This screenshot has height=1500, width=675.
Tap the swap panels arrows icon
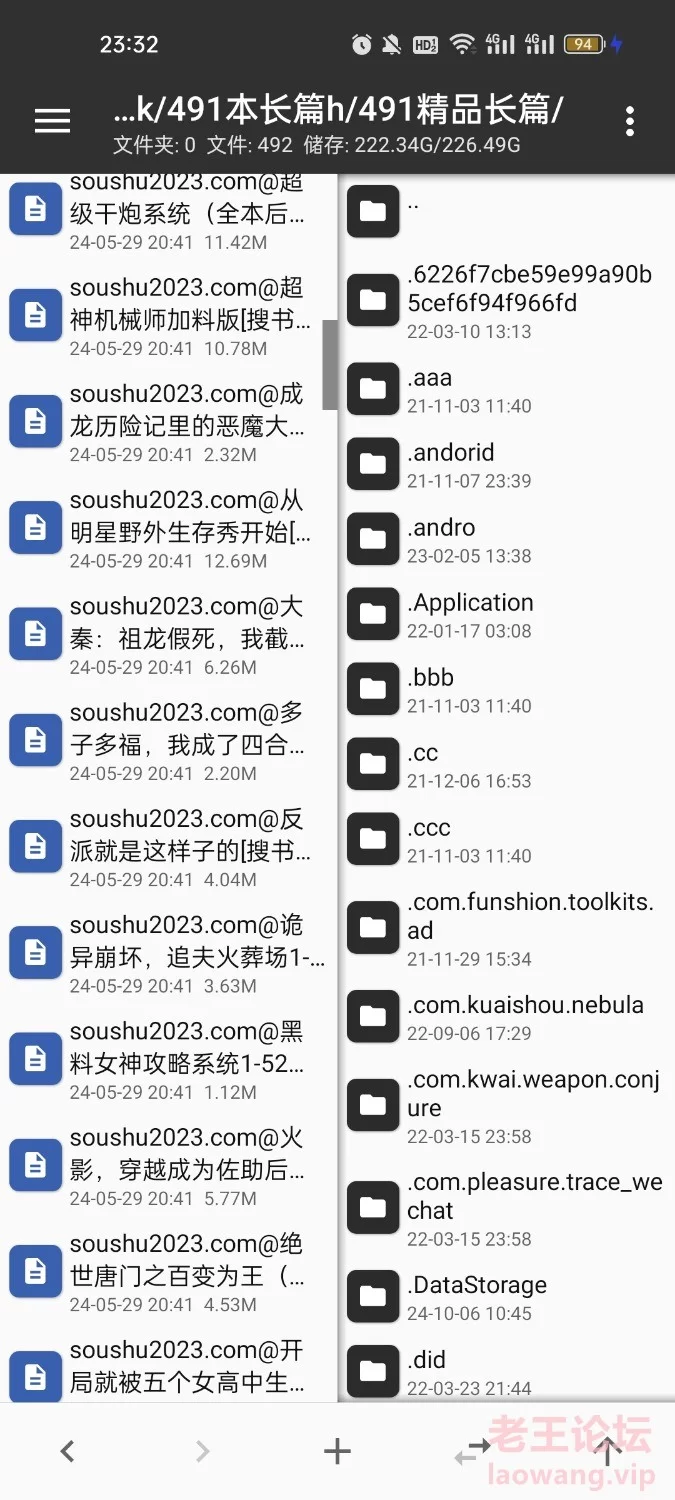[x=472, y=1451]
